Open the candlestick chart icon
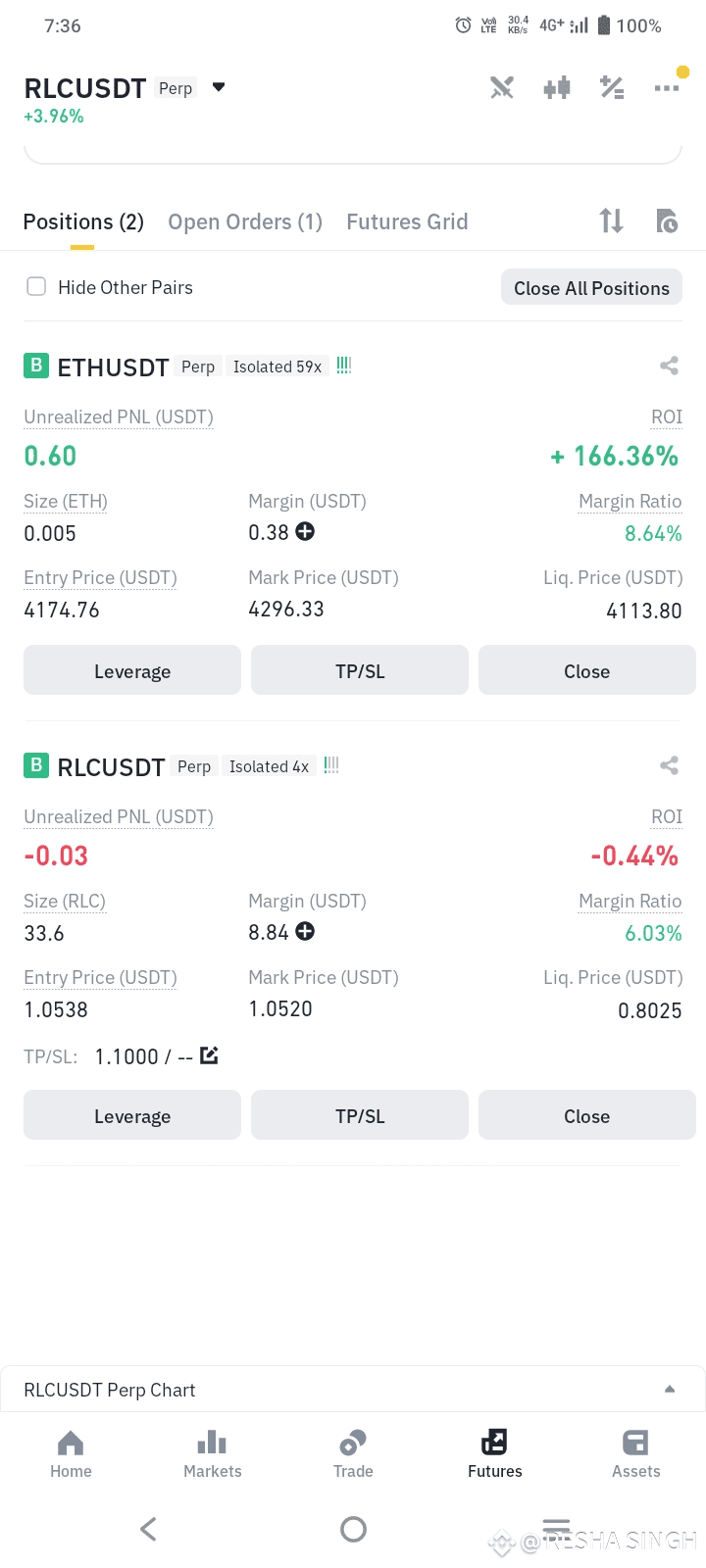Viewport: 706px width, 1568px height. point(557,88)
